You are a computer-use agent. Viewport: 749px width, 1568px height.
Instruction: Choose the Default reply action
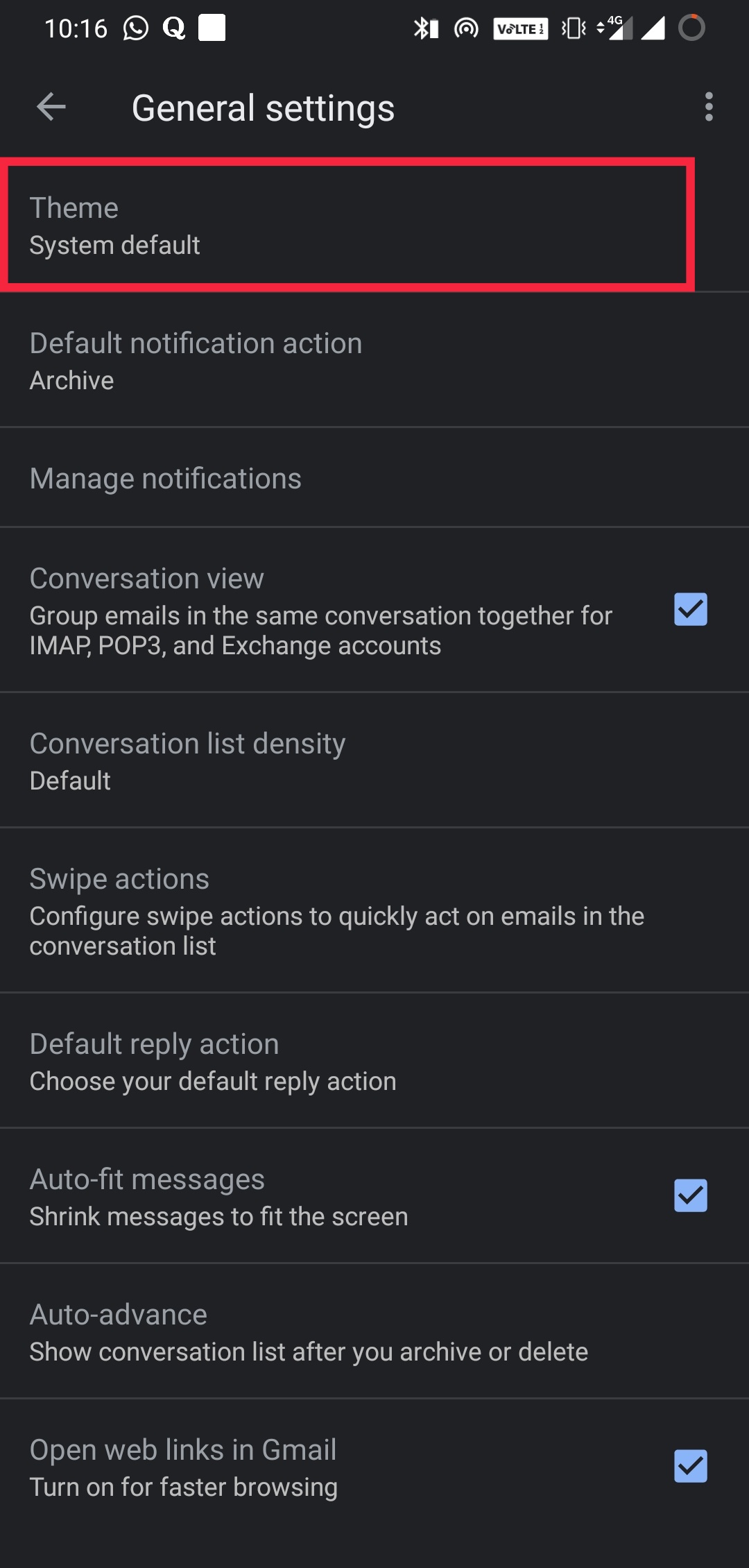(374, 1061)
